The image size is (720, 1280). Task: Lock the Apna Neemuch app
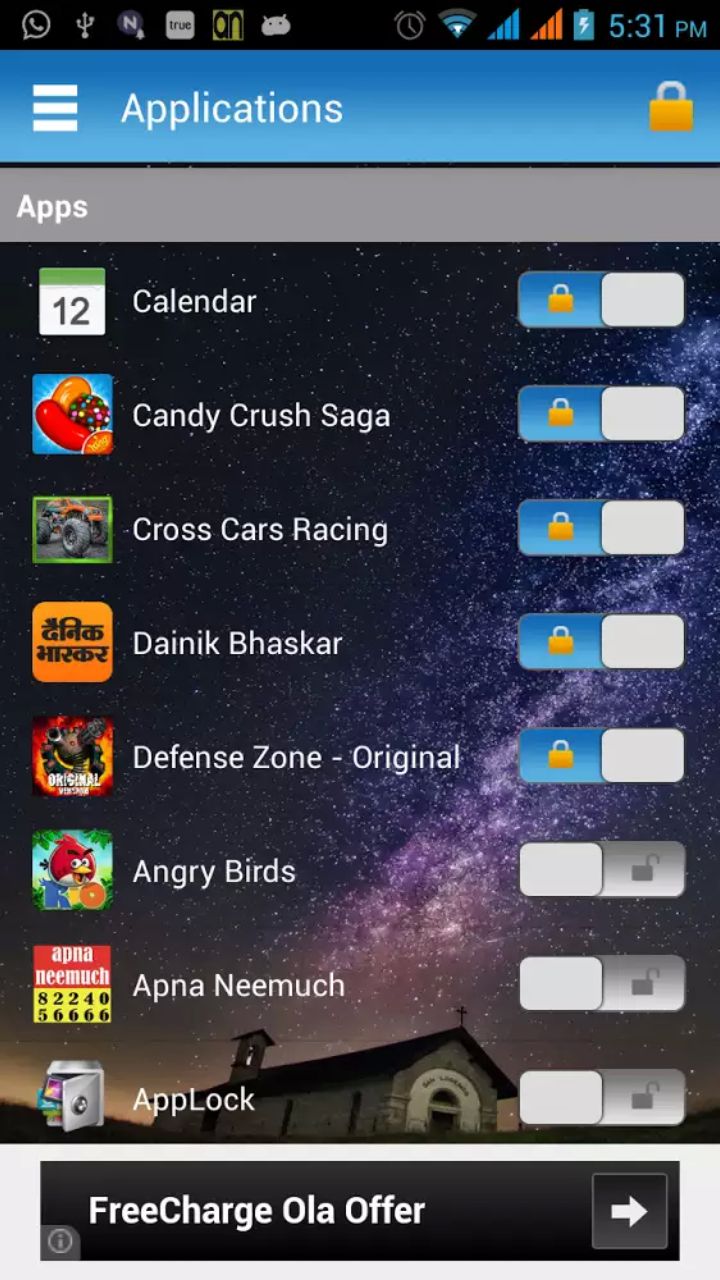coord(601,984)
